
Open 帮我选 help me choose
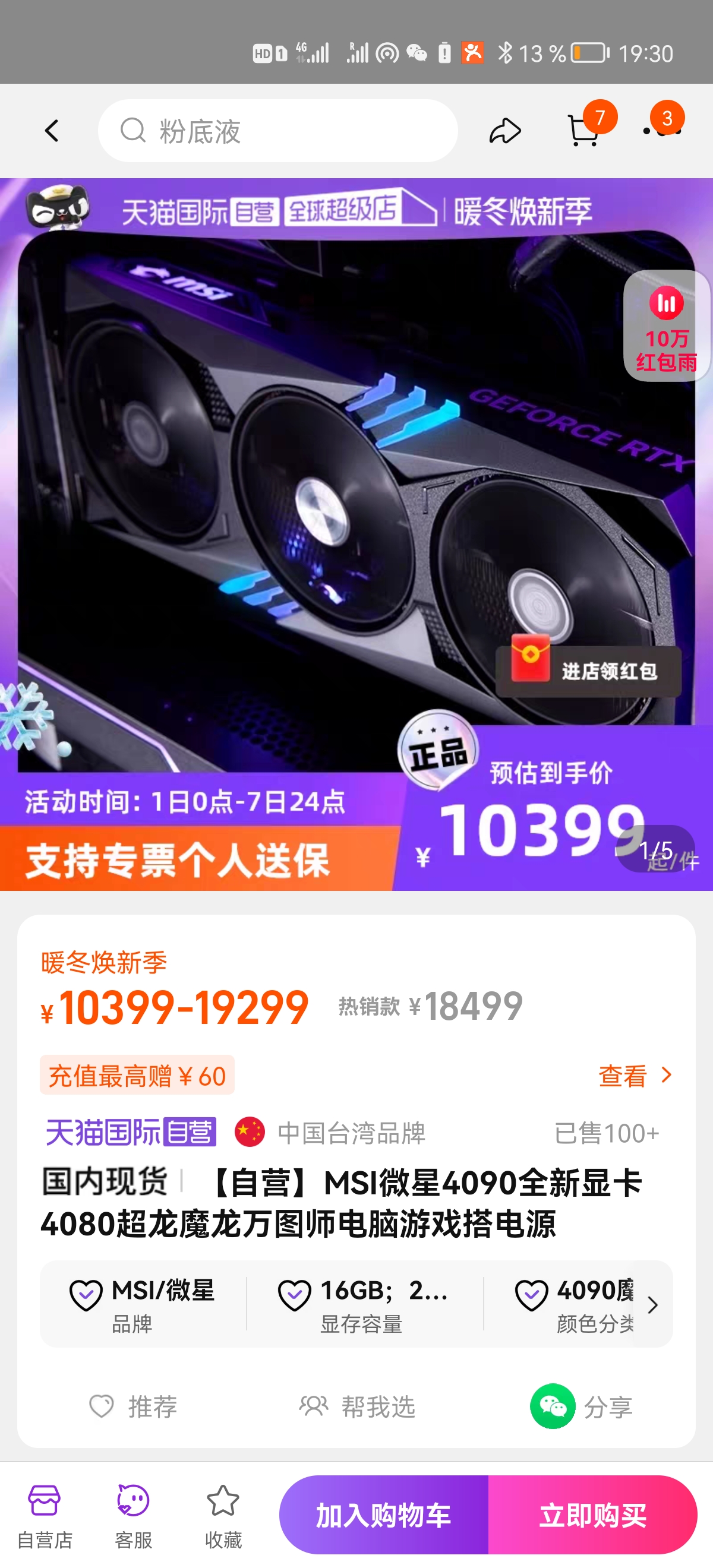[357, 1406]
